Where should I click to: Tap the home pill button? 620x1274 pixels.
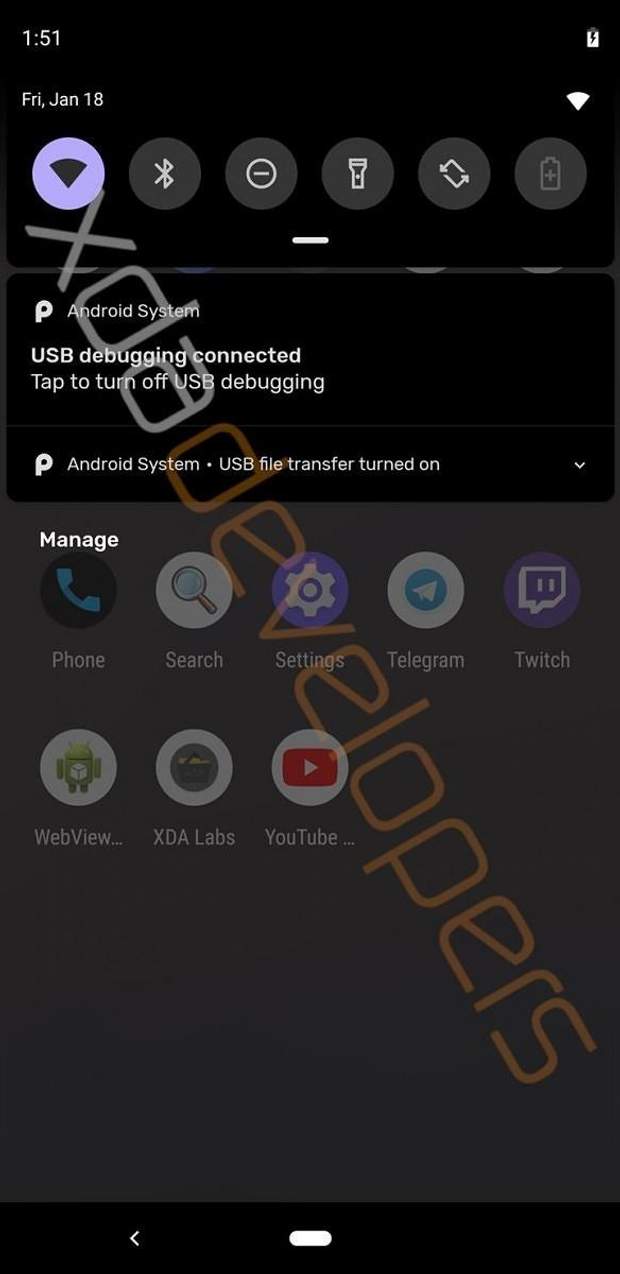click(310, 1238)
